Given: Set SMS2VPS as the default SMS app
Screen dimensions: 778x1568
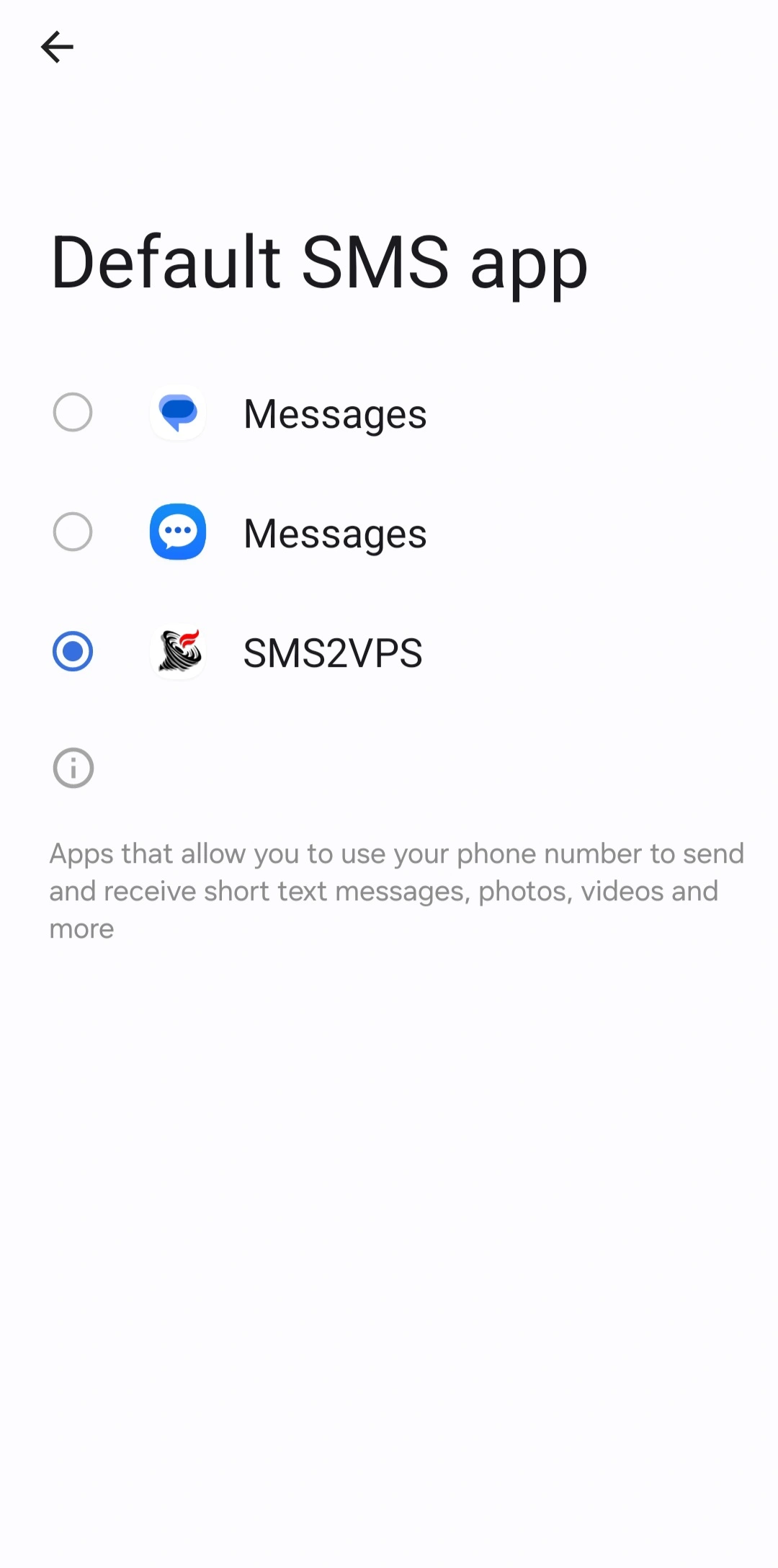Looking at the screenshot, I should pyautogui.click(x=72, y=653).
